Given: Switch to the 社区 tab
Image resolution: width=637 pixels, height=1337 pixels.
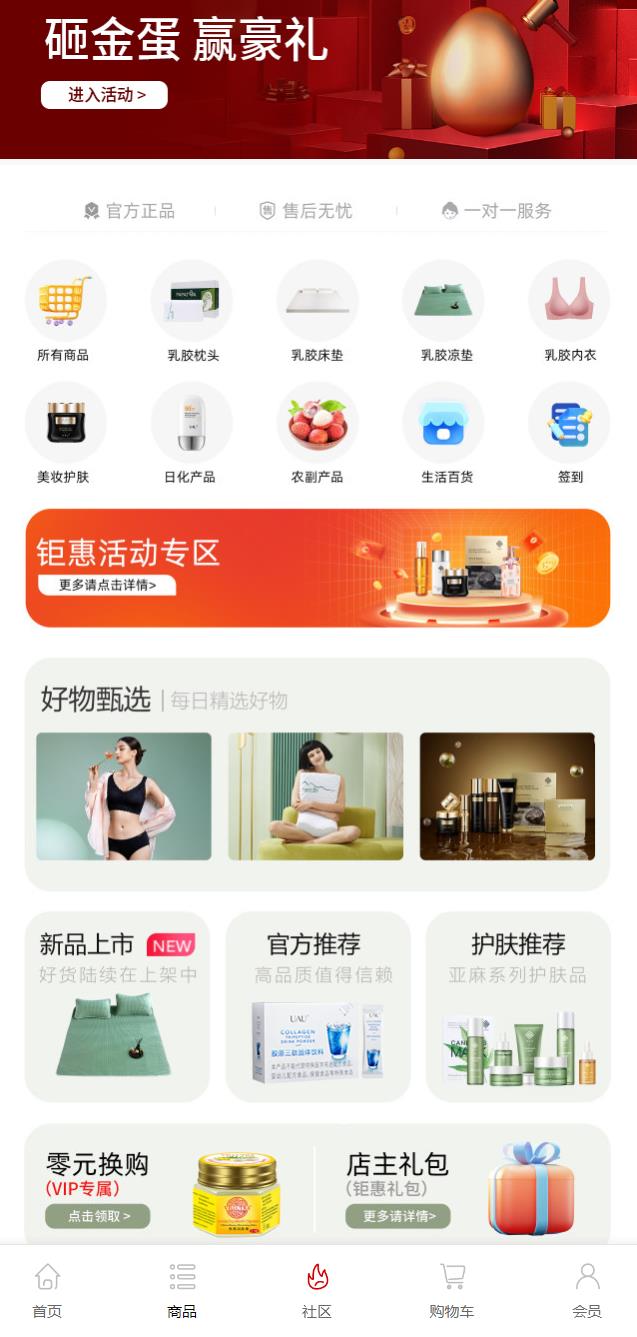Looking at the screenshot, I should (317, 1290).
